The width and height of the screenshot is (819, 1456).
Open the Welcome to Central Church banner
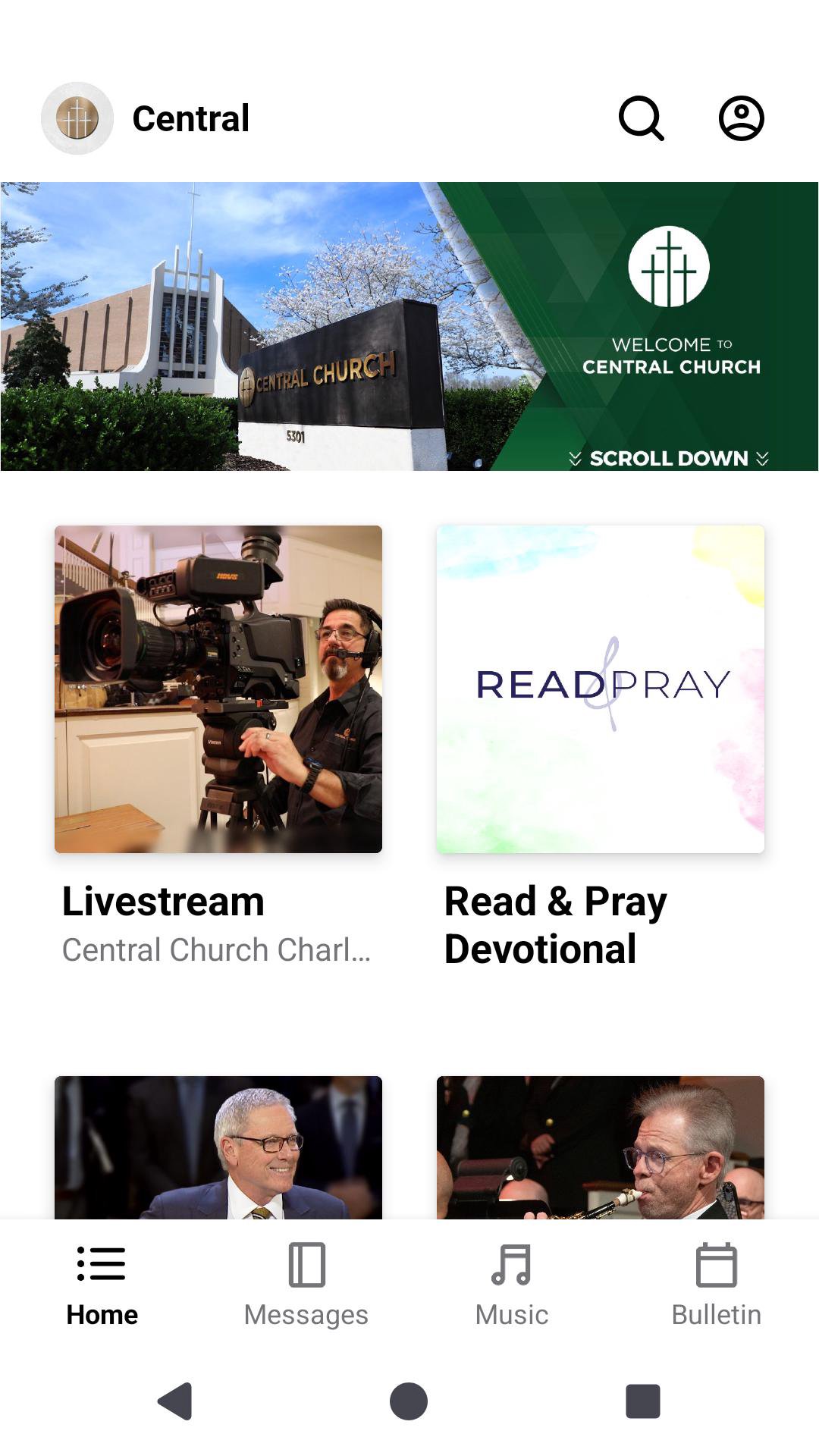click(409, 326)
